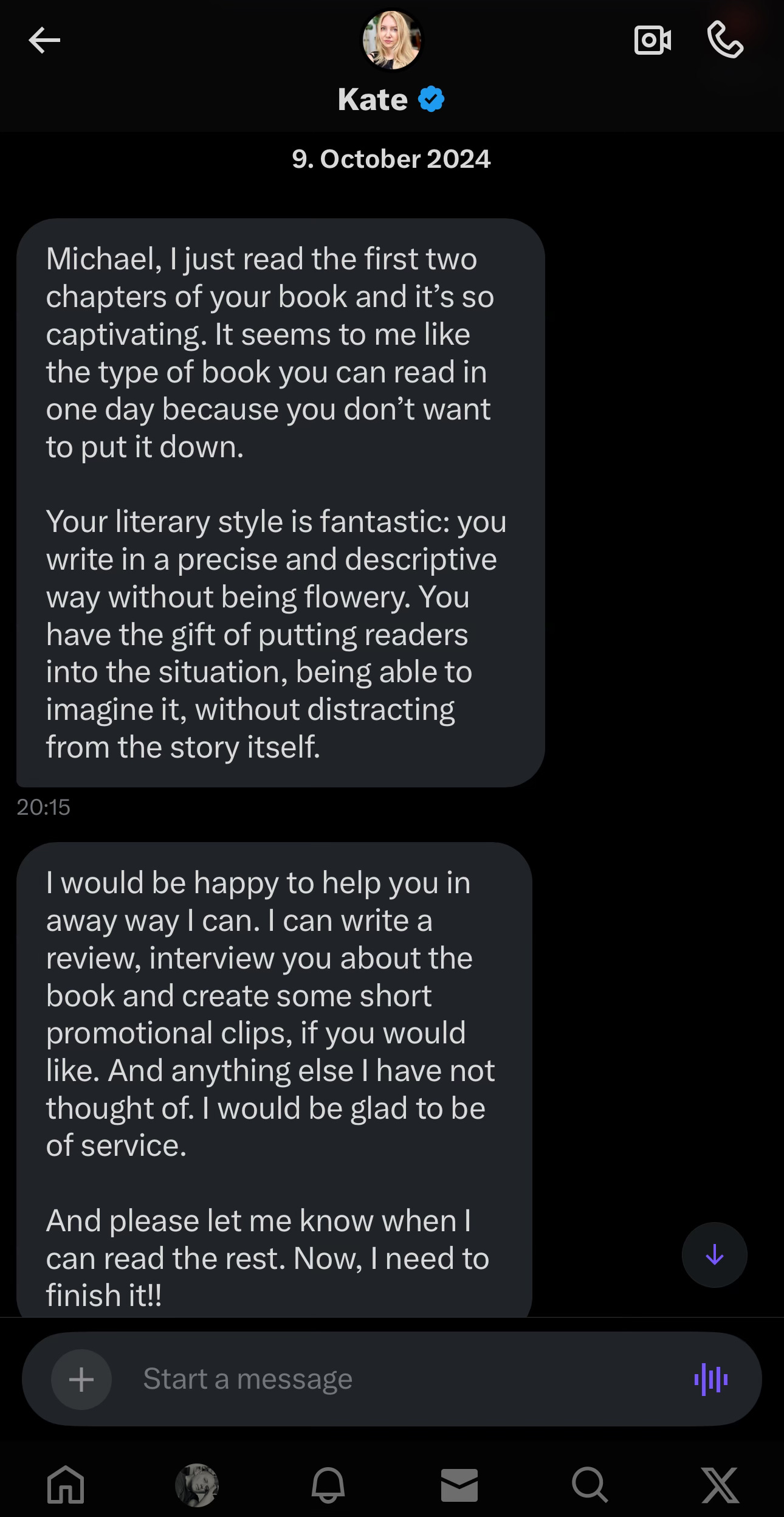Open the Search tab
This screenshot has width=784, height=1517.
[x=590, y=1484]
